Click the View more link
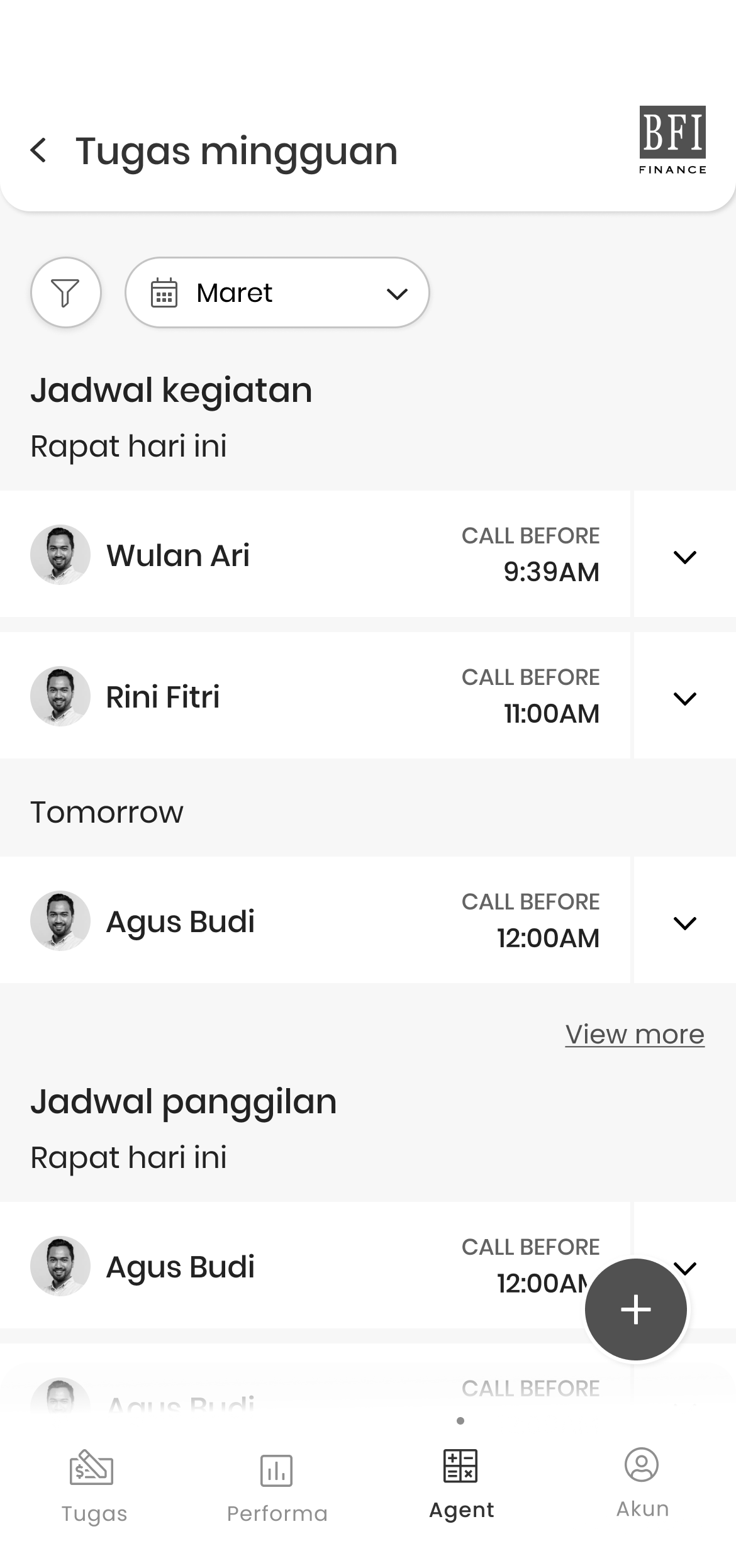This screenshot has width=736, height=1568. tap(634, 1034)
